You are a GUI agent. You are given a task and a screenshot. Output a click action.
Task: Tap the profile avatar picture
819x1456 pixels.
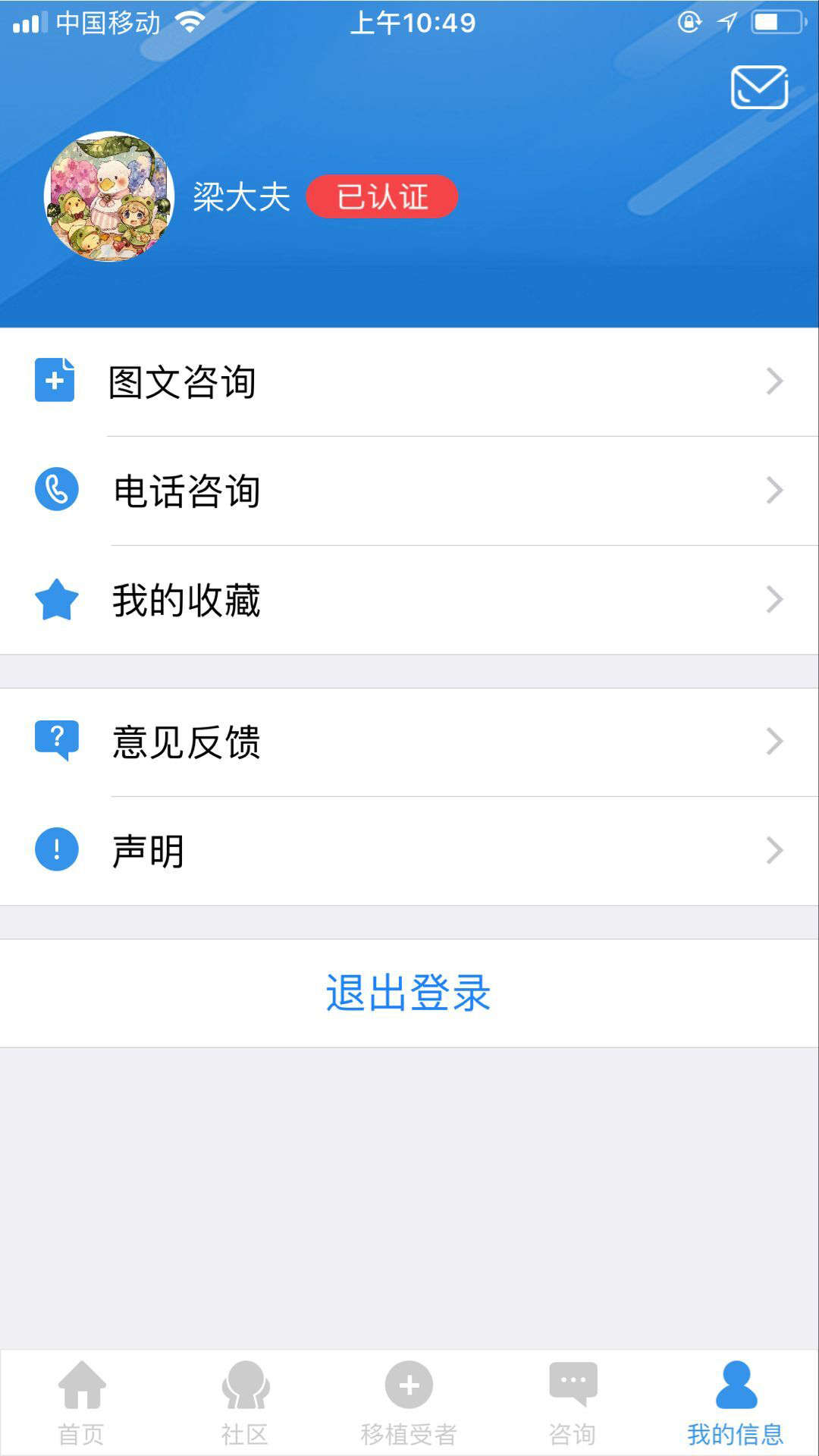click(109, 196)
